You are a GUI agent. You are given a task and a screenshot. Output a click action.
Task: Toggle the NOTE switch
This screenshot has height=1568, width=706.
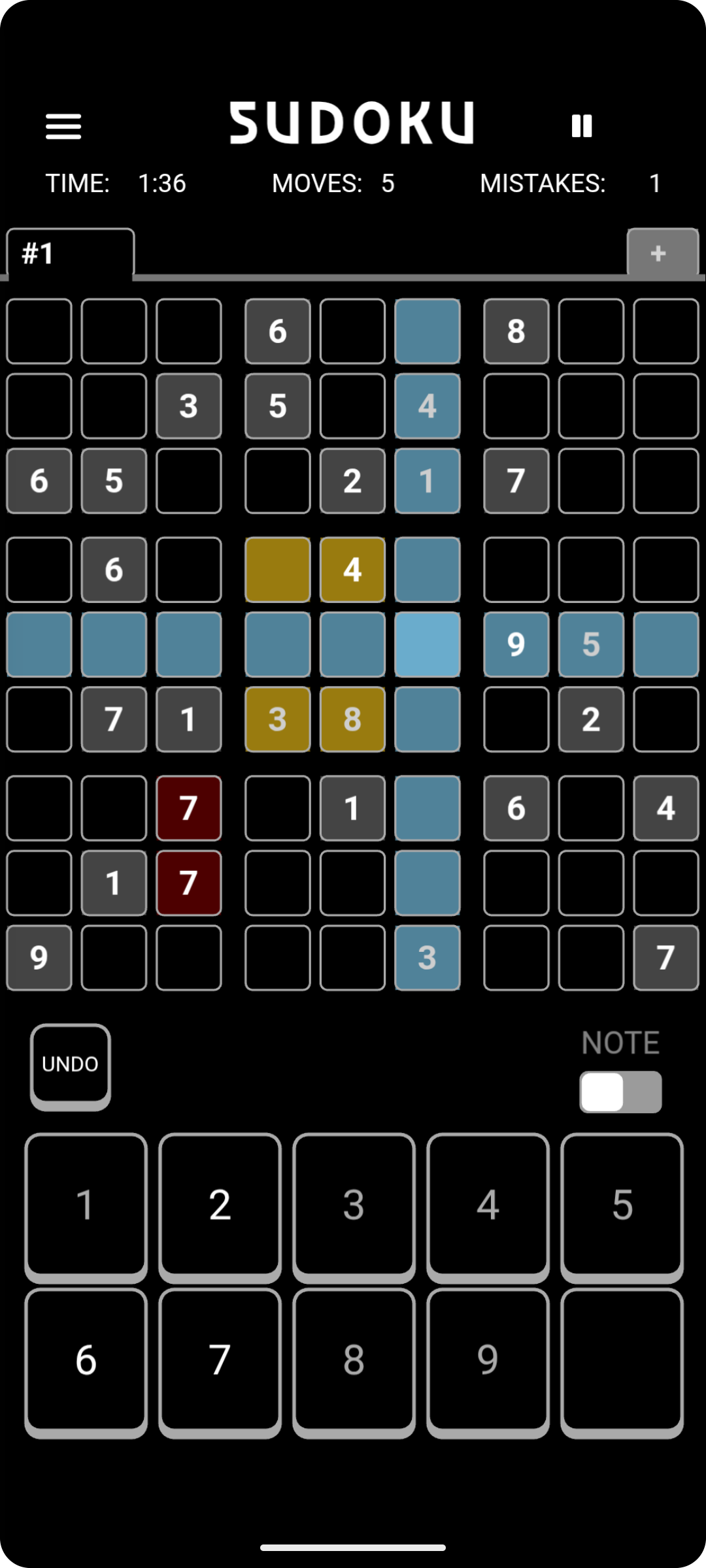[x=620, y=1092]
